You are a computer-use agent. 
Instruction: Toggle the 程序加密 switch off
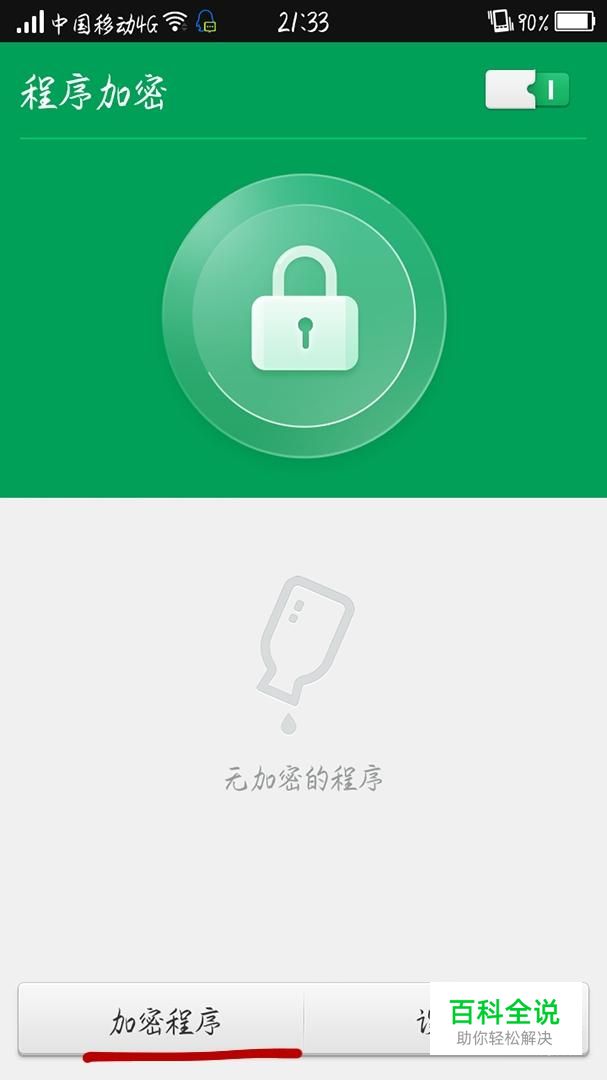(x=527, y=90)
